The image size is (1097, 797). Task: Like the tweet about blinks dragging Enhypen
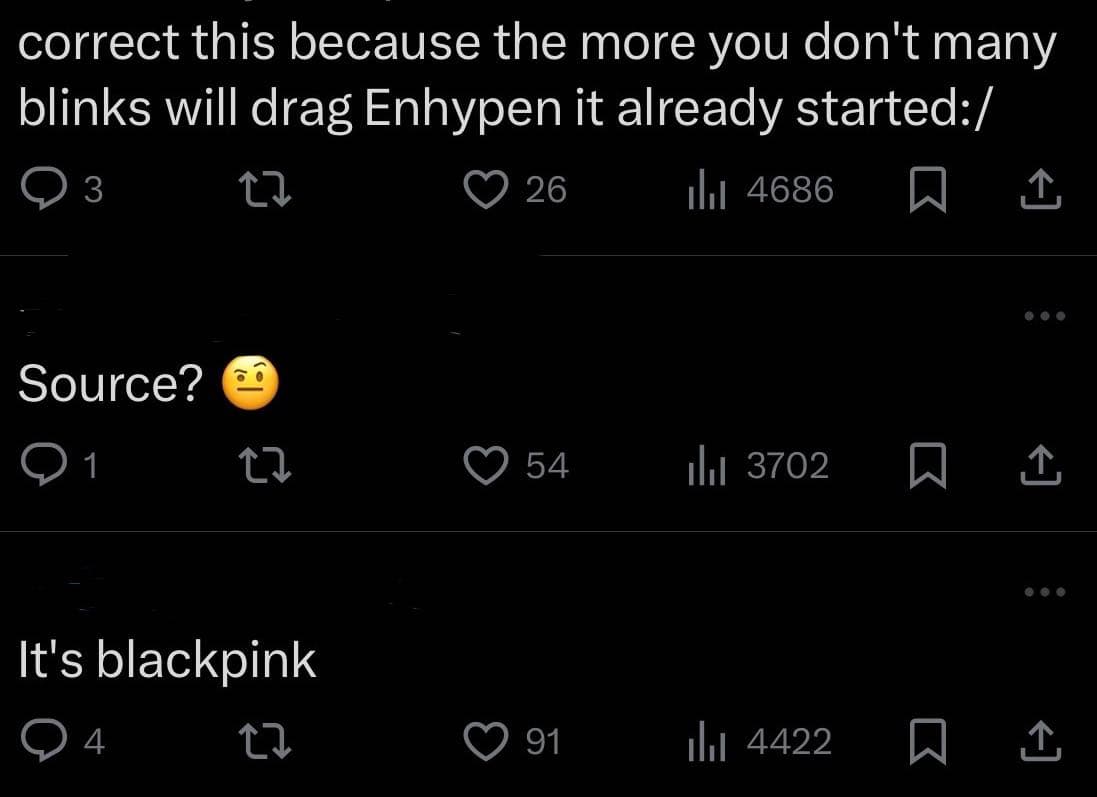(x=490, y=190)
